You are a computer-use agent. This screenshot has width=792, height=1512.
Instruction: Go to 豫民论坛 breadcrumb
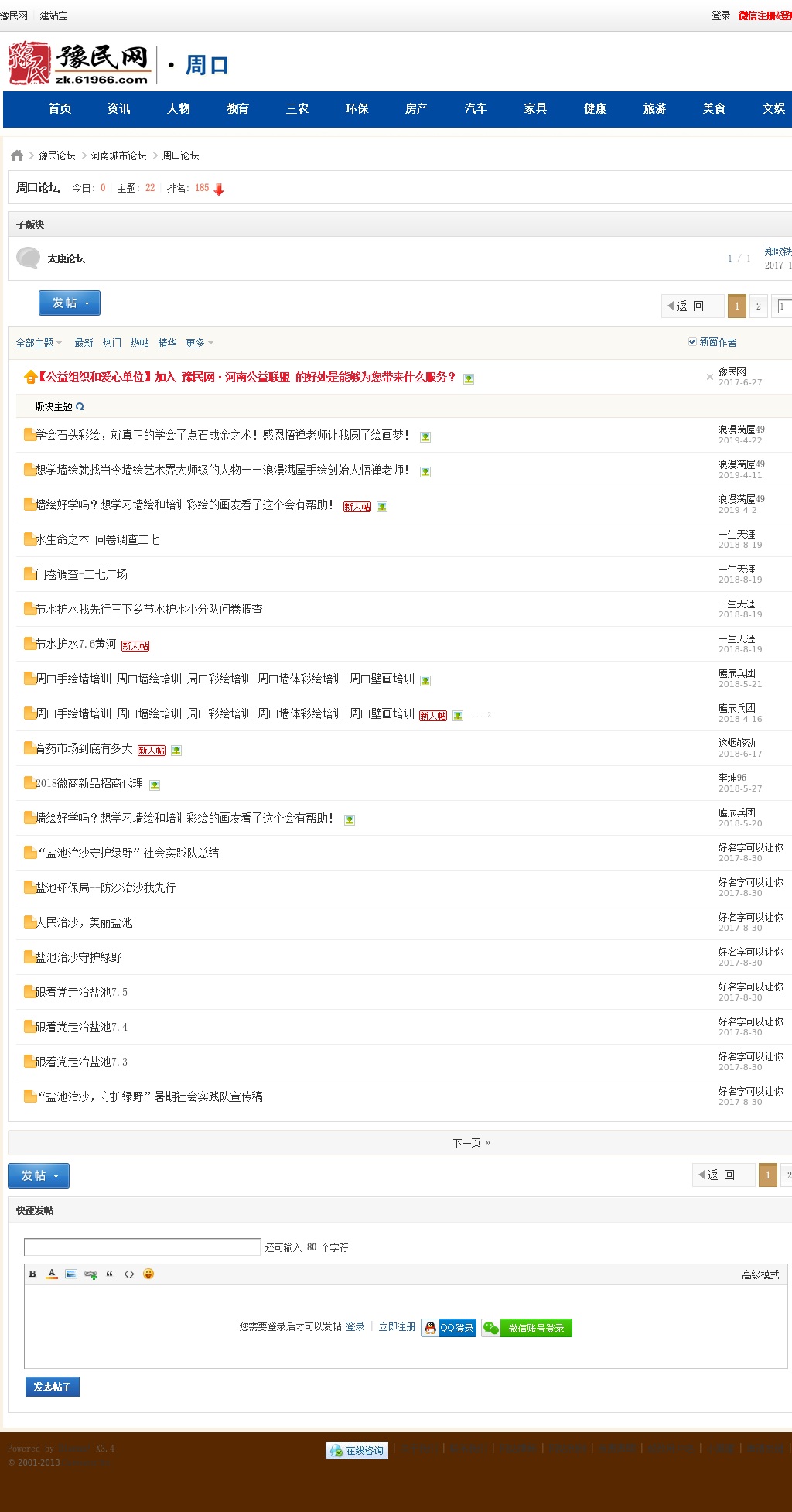[x=56, y=156]
